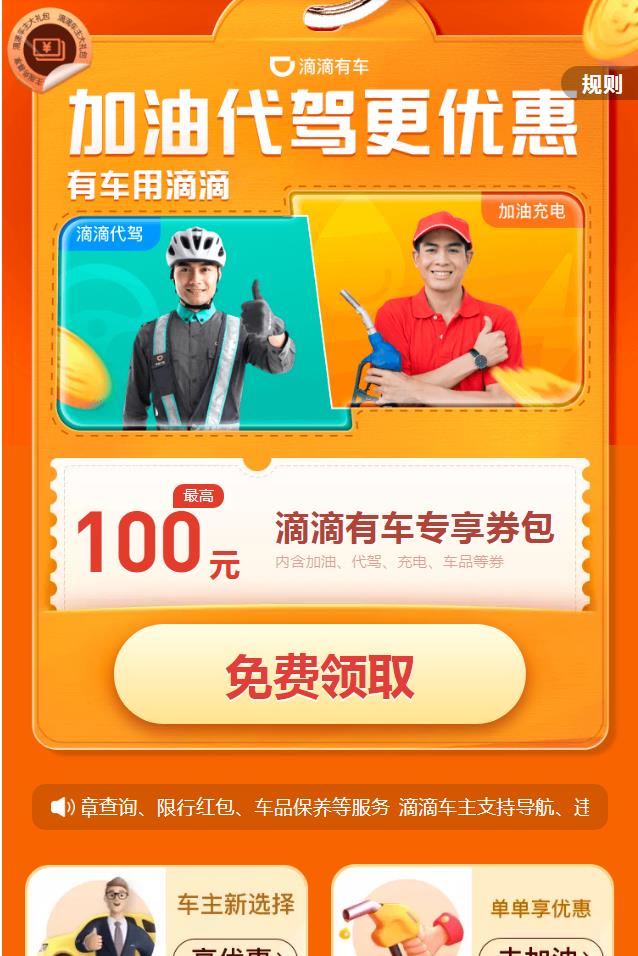Tap 免费领取 to claim the coupon pack

[320, 676]
